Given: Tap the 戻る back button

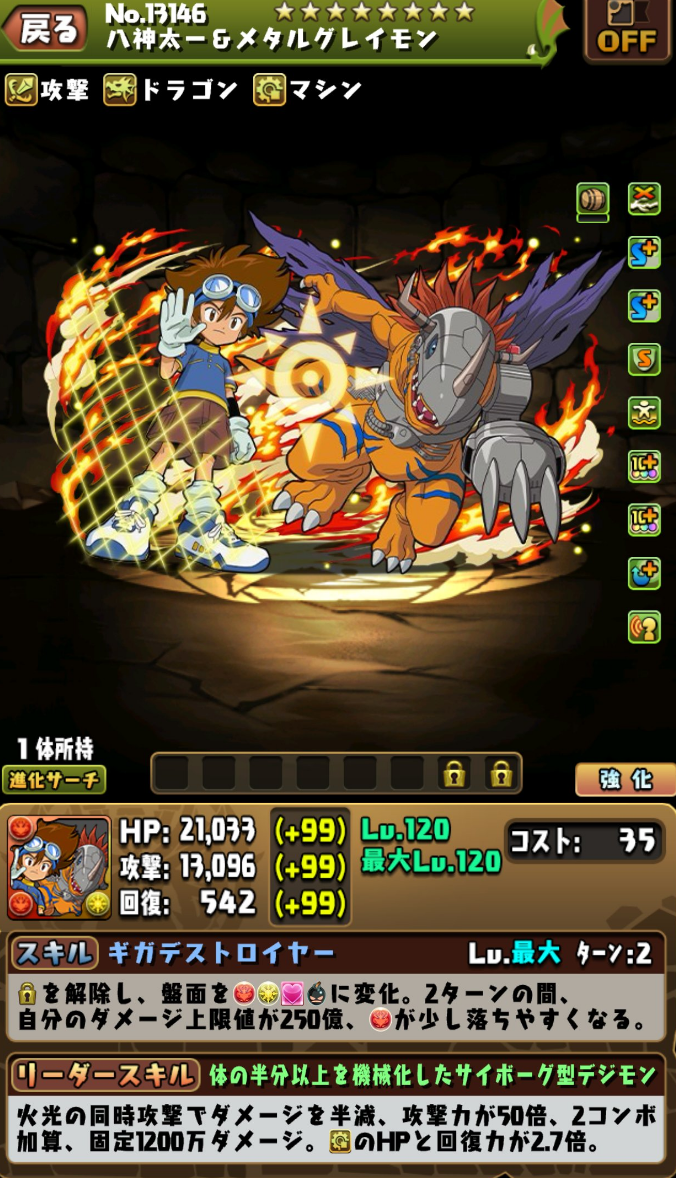Looking at the screenshot, I should [x=45, y=28].
